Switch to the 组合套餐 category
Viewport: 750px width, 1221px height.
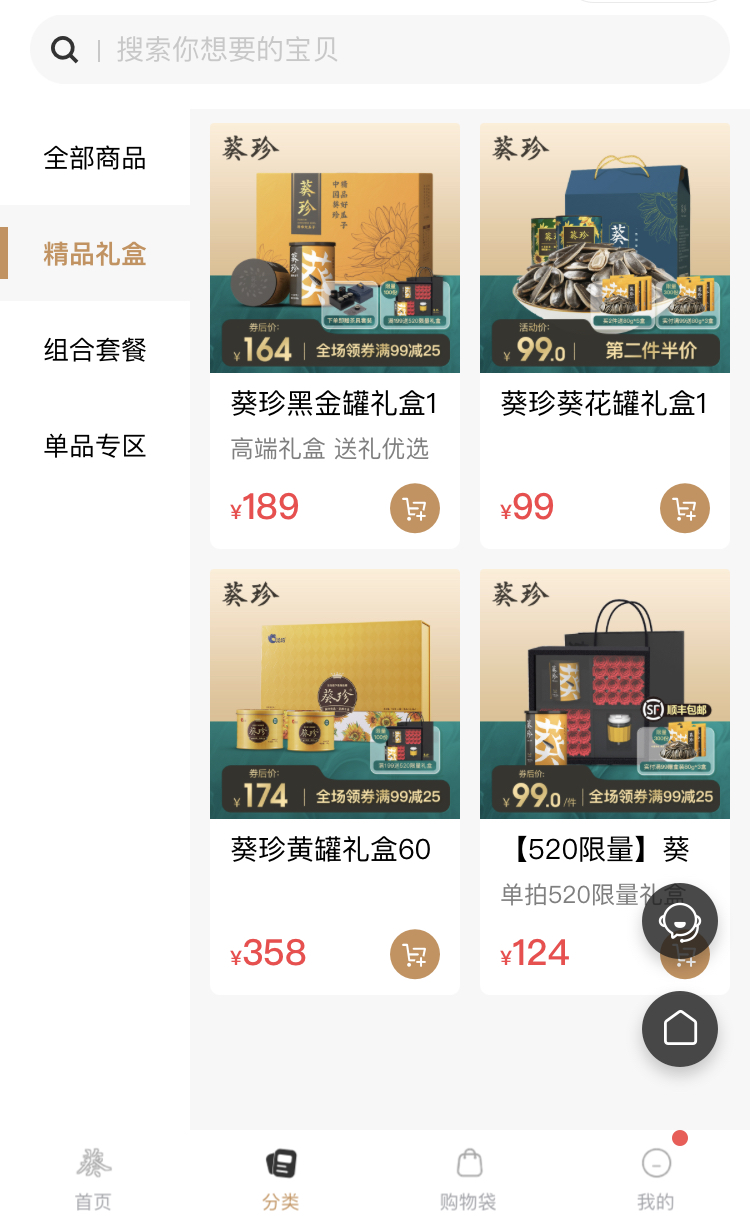[x=95, y=350]
